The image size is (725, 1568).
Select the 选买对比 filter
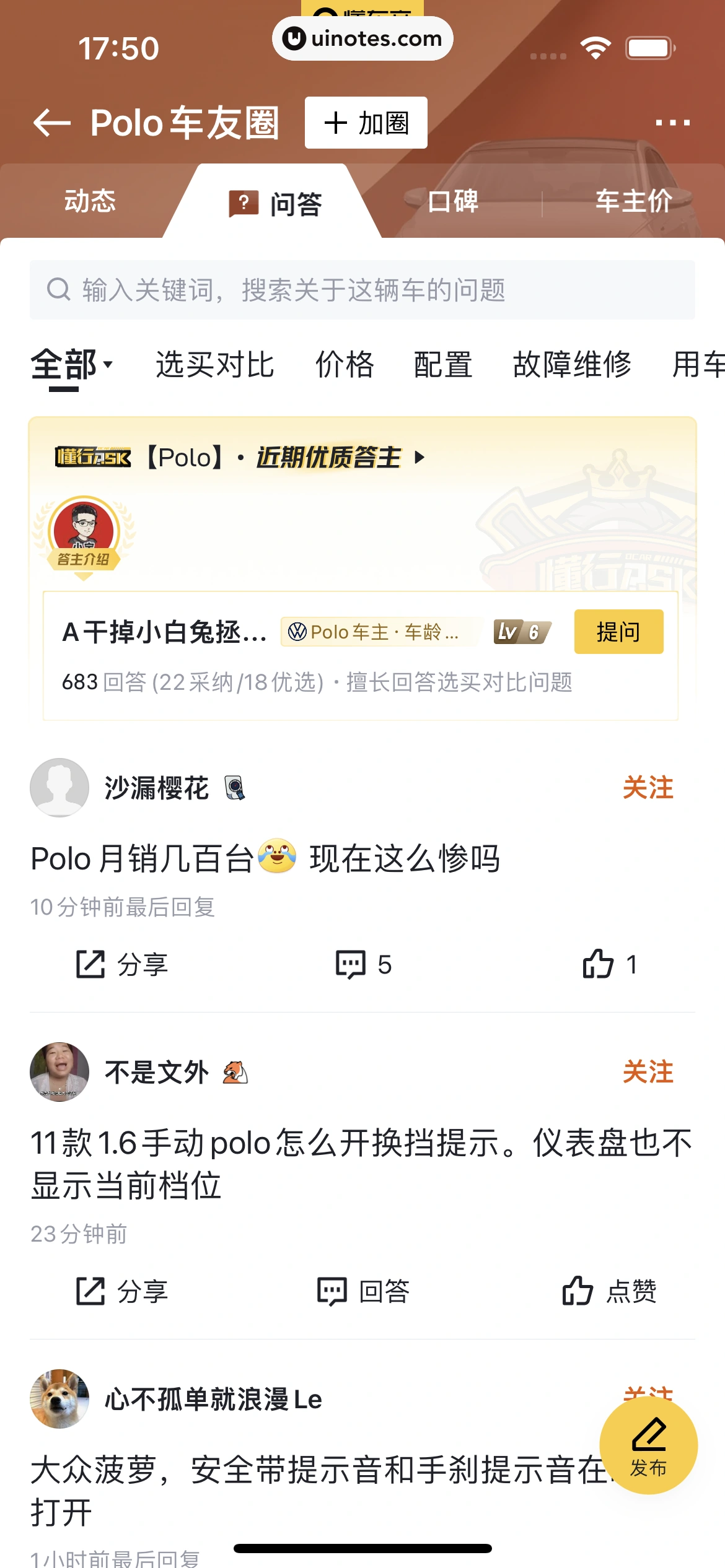pos(214,364)
